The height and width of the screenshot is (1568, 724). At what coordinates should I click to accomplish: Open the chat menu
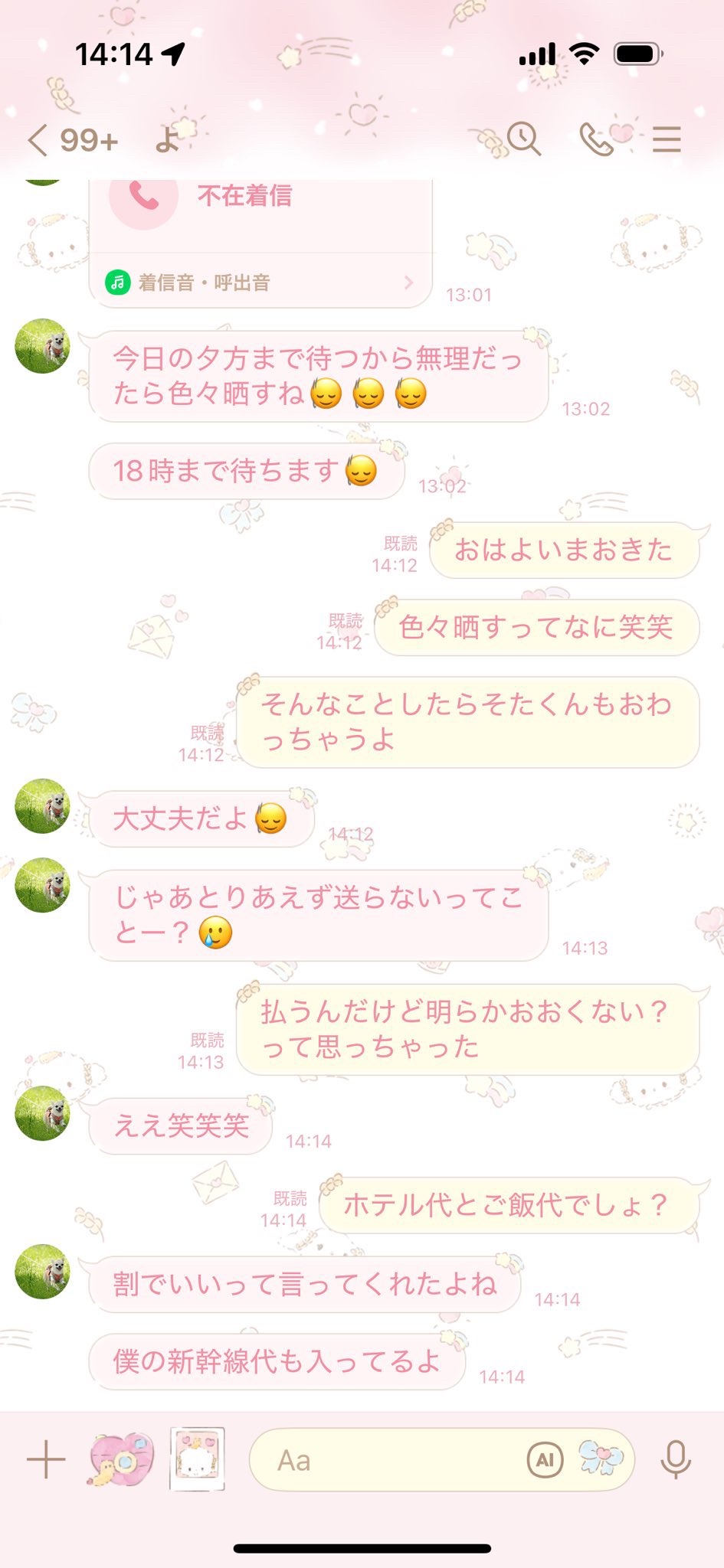pos(666,139)
